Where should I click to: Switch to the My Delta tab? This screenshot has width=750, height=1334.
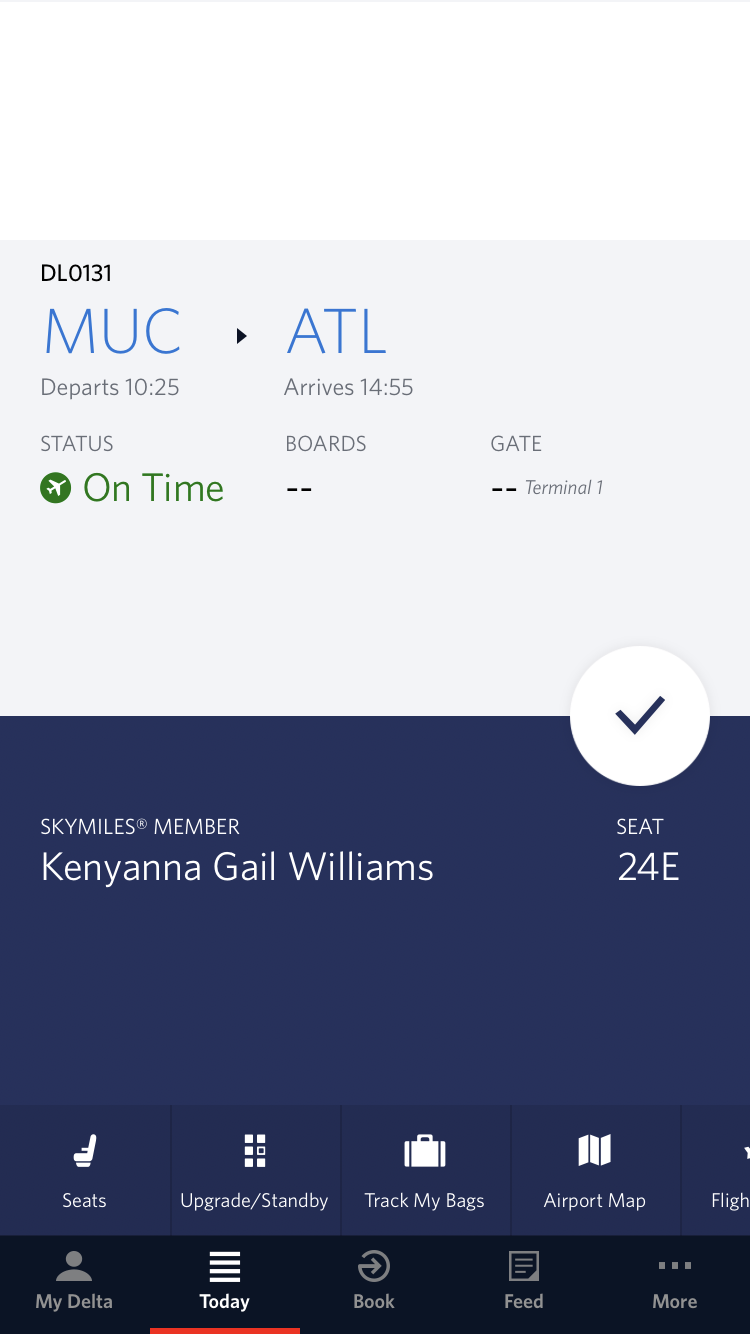point(74,1281)
